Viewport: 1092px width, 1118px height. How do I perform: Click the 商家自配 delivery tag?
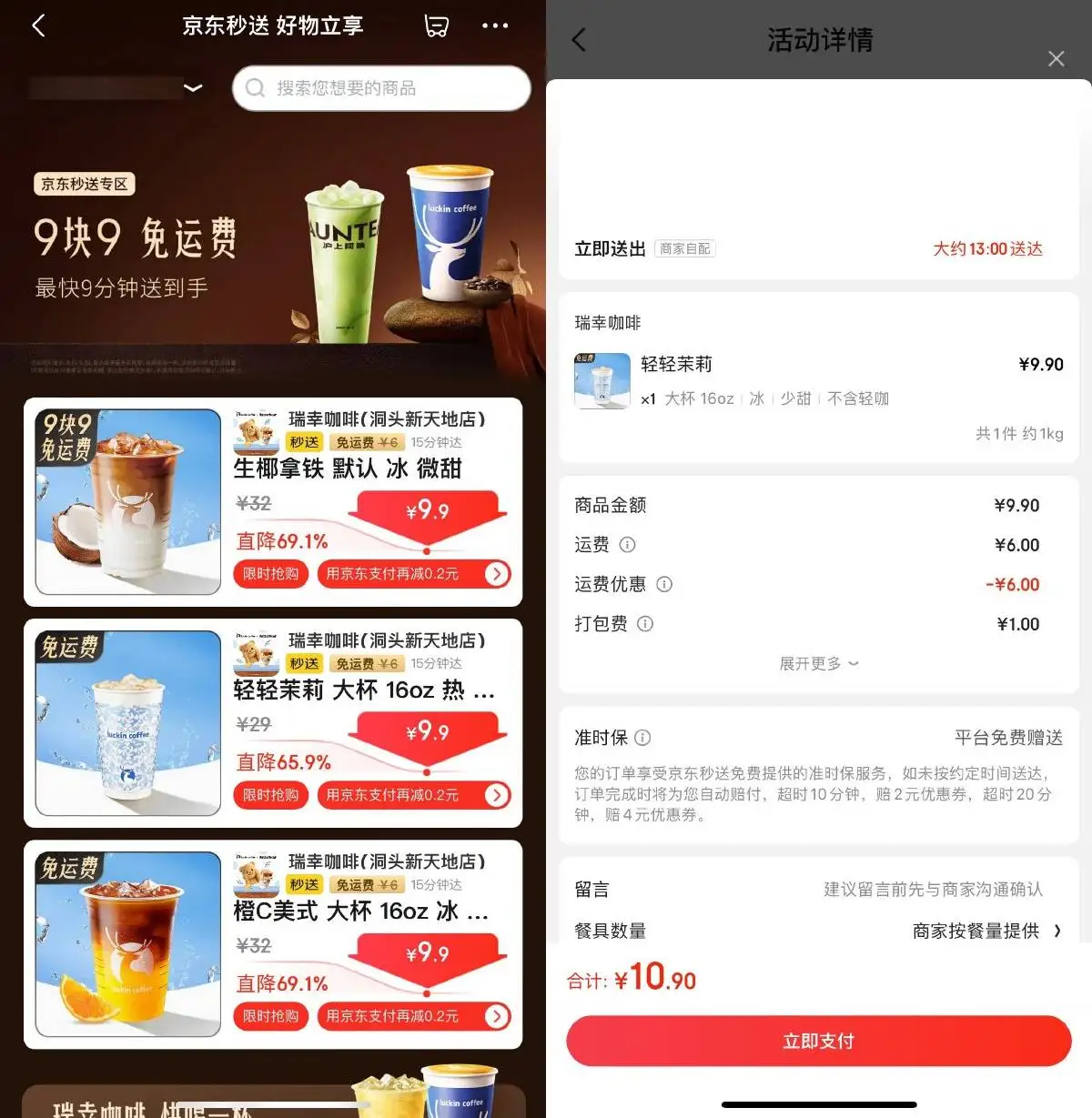pyautogui.click(x=685, y=248)
